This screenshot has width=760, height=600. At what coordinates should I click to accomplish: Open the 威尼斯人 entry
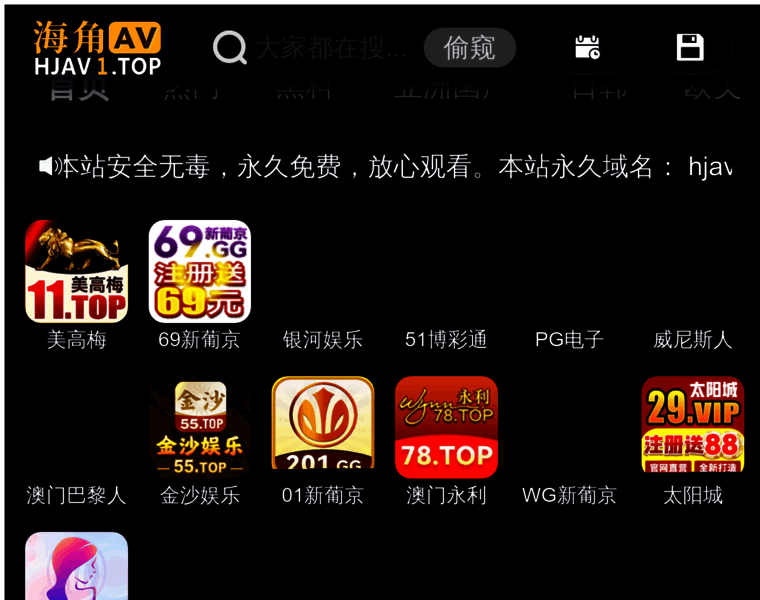(x=692, y=339)
